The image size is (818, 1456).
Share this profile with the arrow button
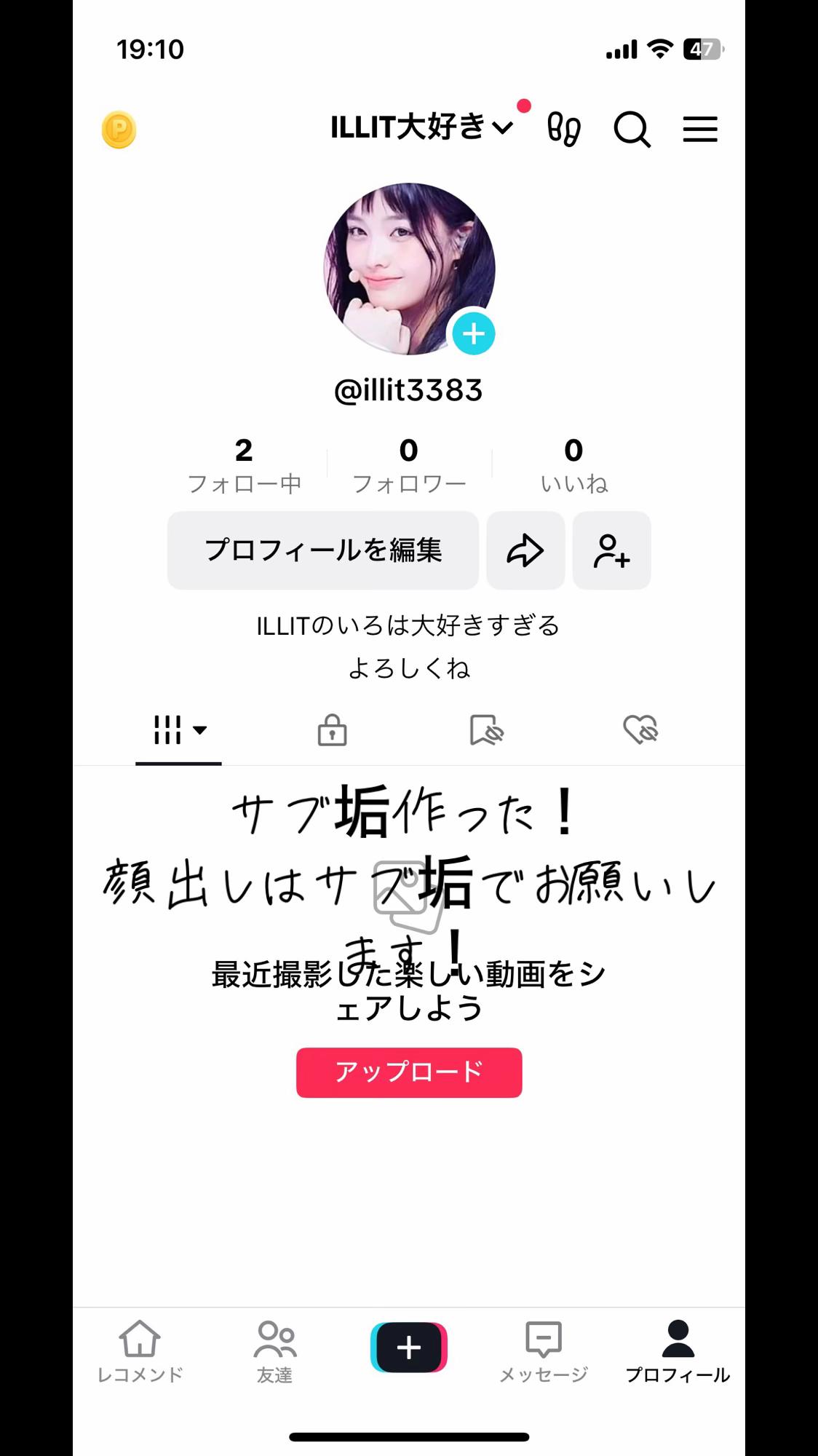tap(525, 550)
